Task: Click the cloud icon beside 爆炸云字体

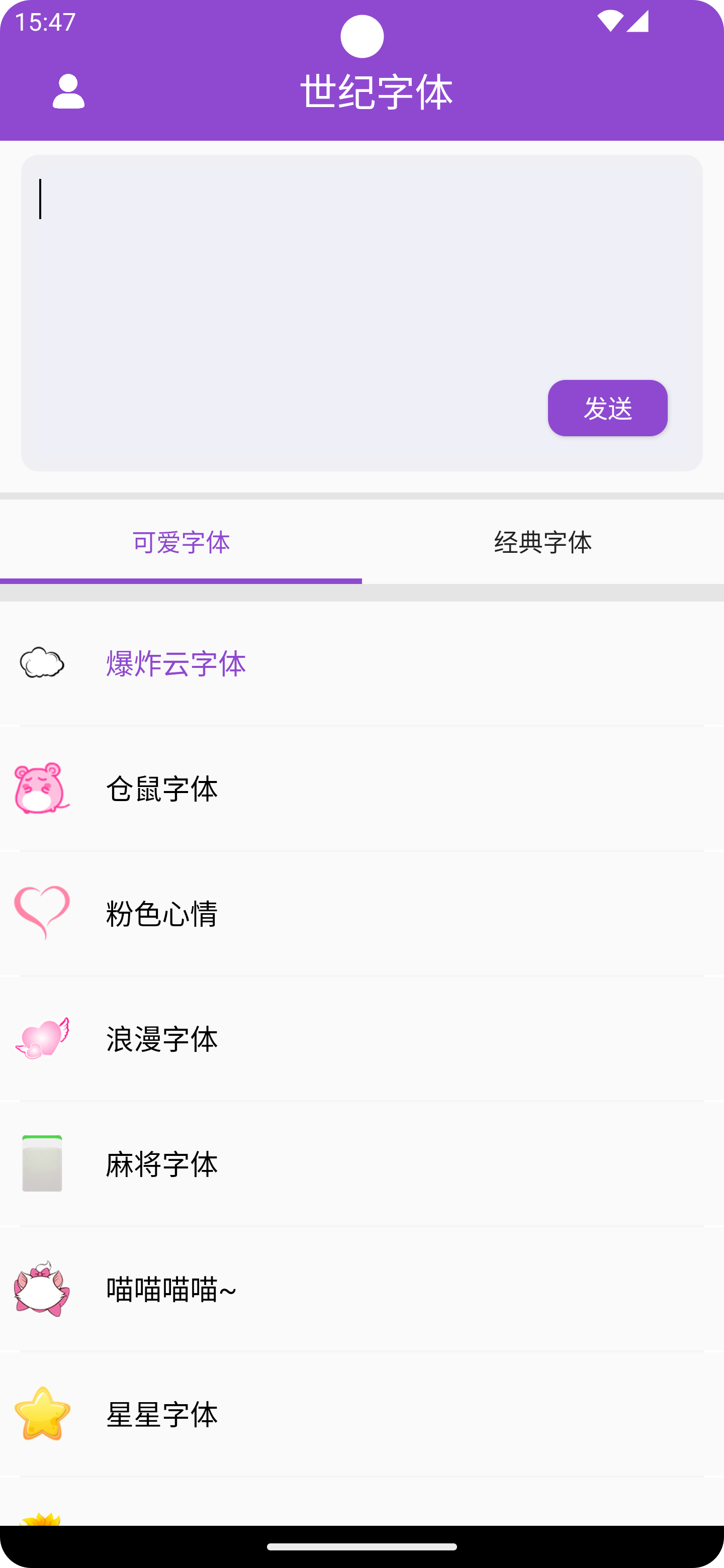Action: pyautogui.click(x=41, y=664)
